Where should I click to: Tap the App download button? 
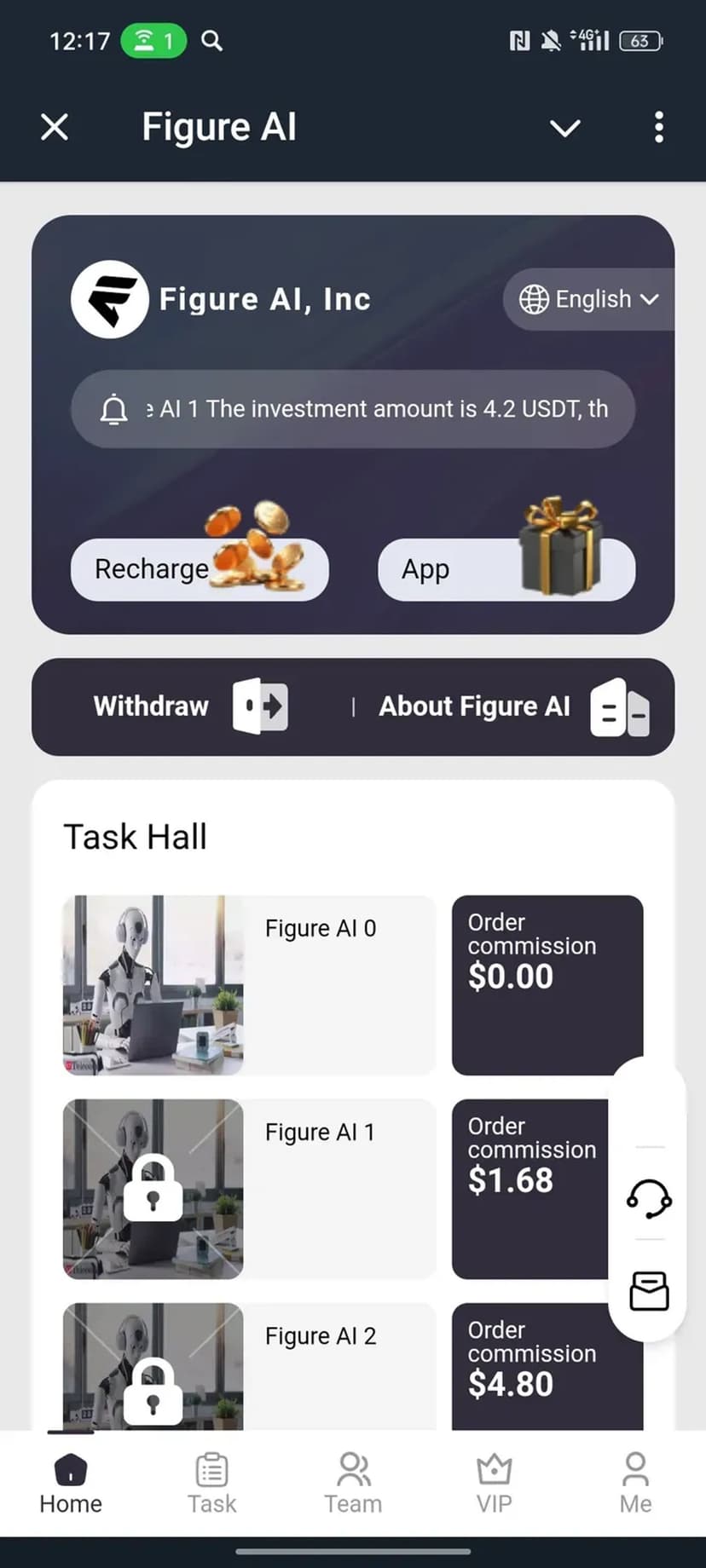pyautogui.click(x=506, y=569)
